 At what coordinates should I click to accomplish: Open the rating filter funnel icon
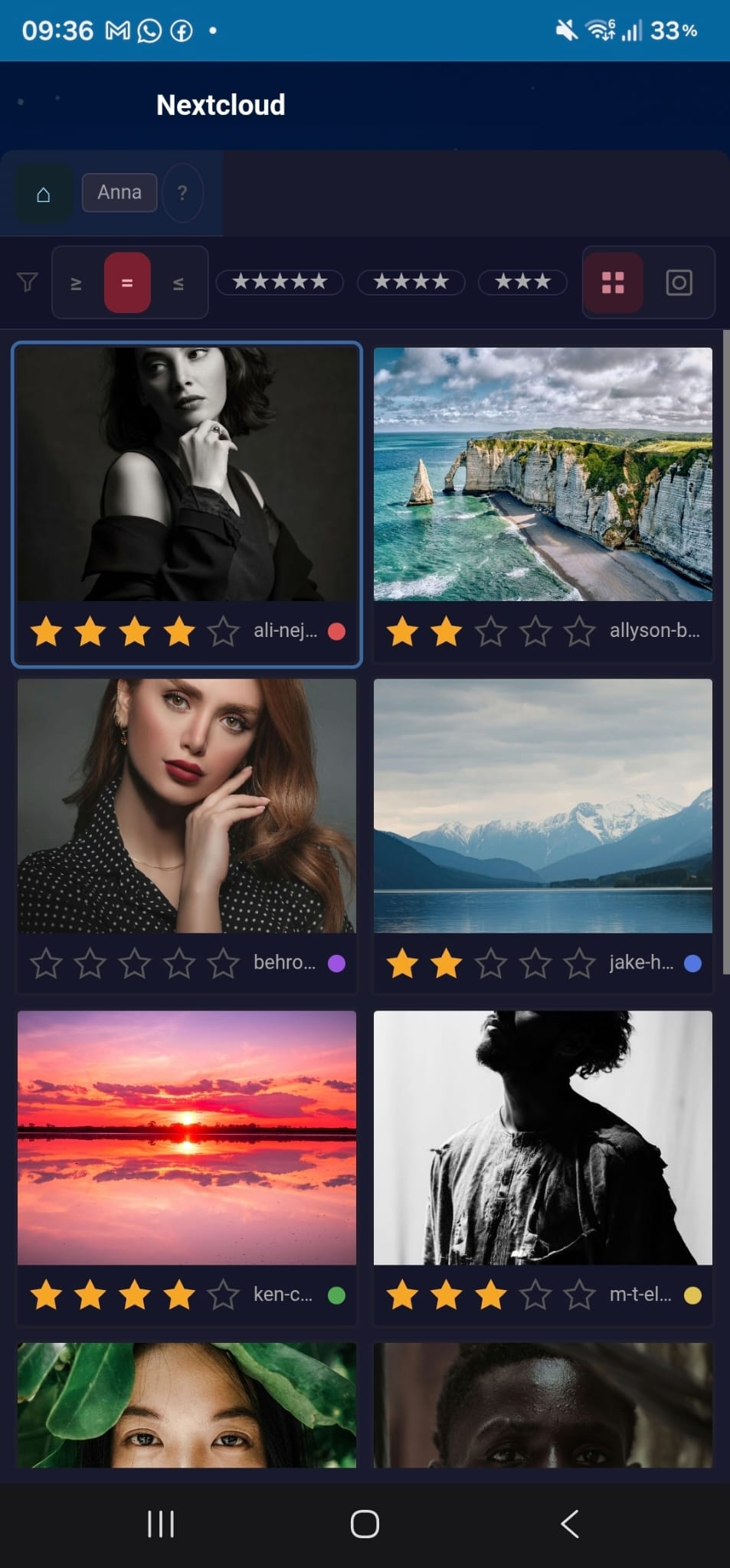[x=27, y=283]
